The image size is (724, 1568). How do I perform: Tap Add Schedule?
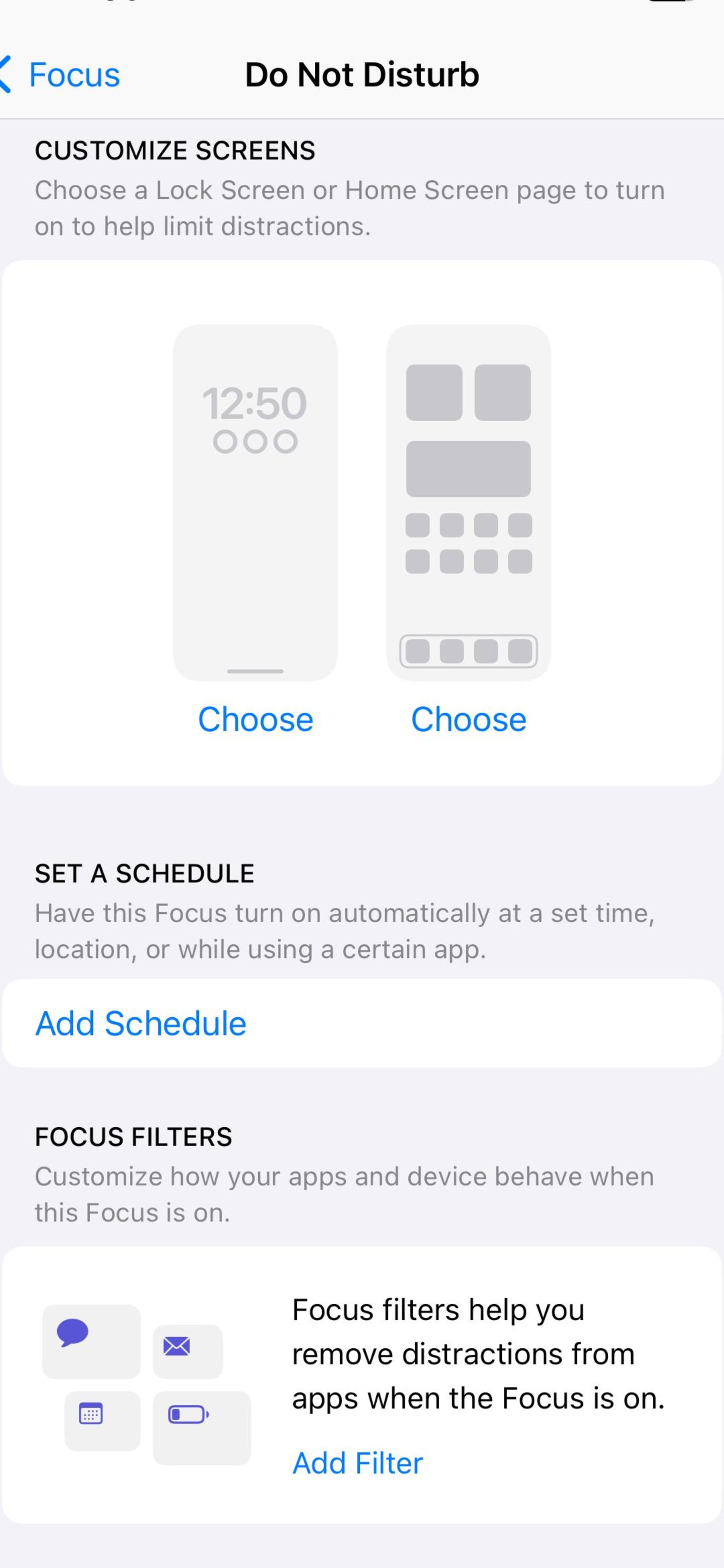(141, 1023)
